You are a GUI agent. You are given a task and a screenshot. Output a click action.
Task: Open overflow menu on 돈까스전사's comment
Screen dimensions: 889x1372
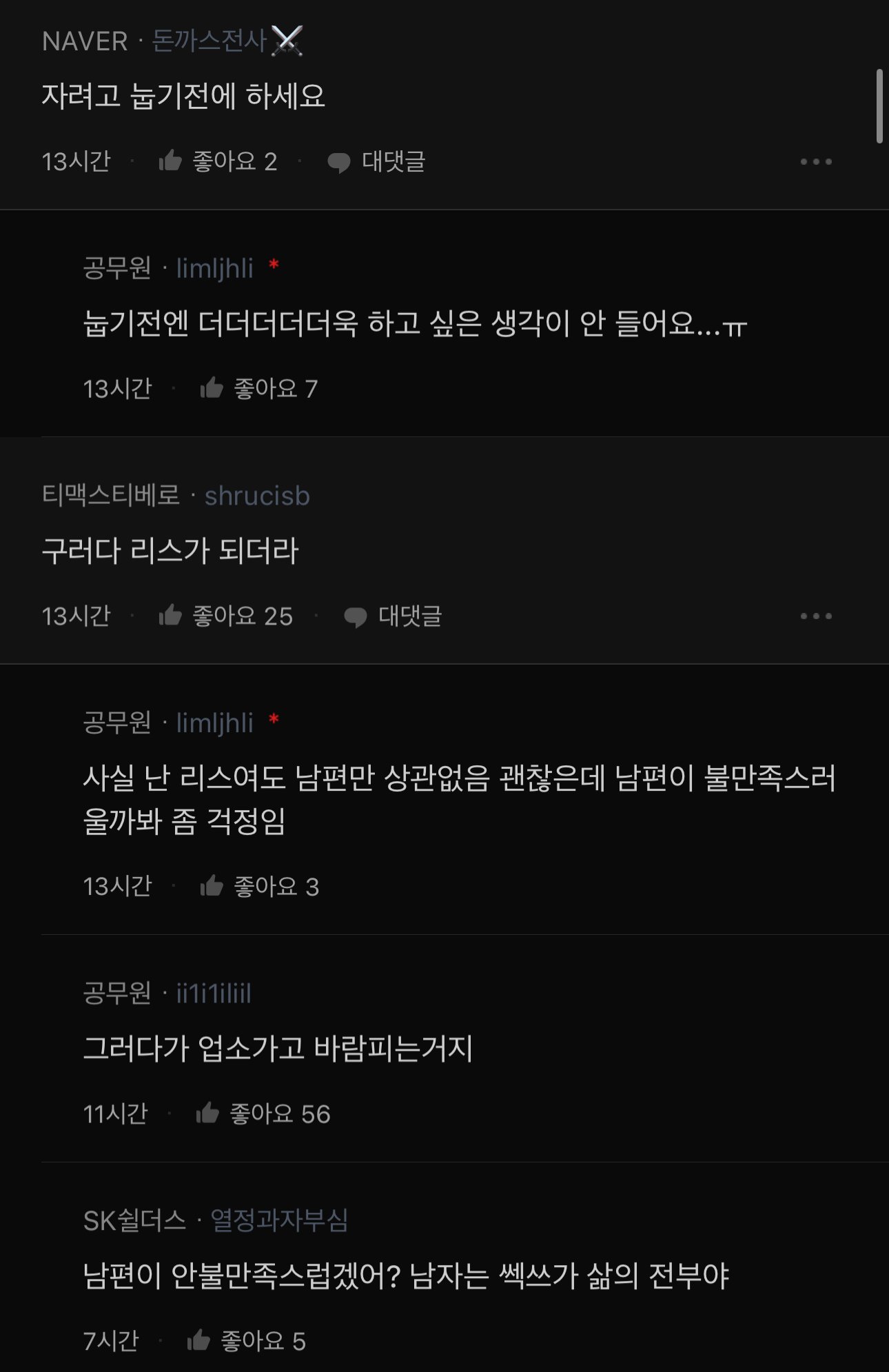pos(816,162)
